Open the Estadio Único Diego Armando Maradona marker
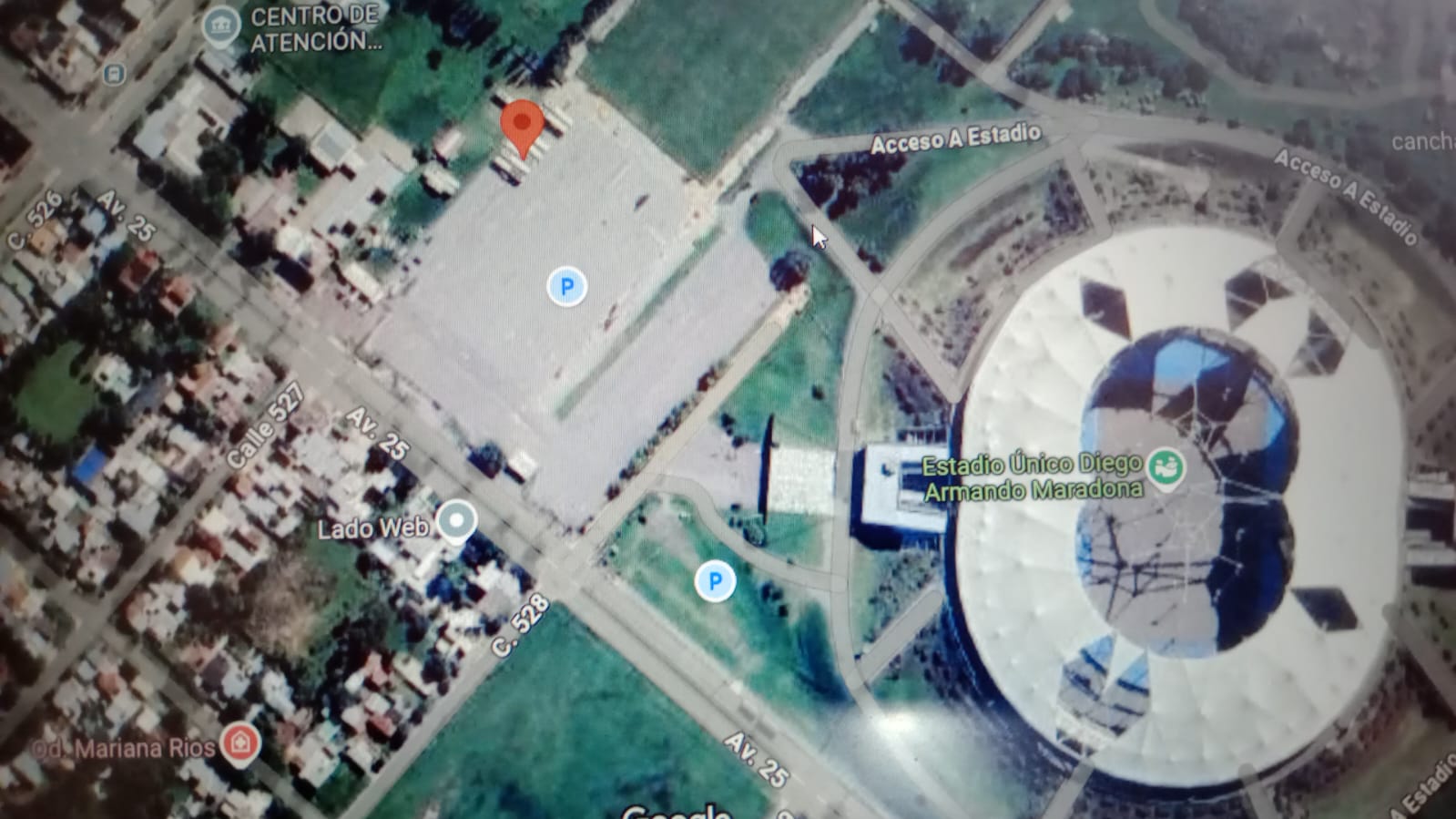This screenshot has width=1456, height=819. pyautogui.click(x=1166, y=467)
